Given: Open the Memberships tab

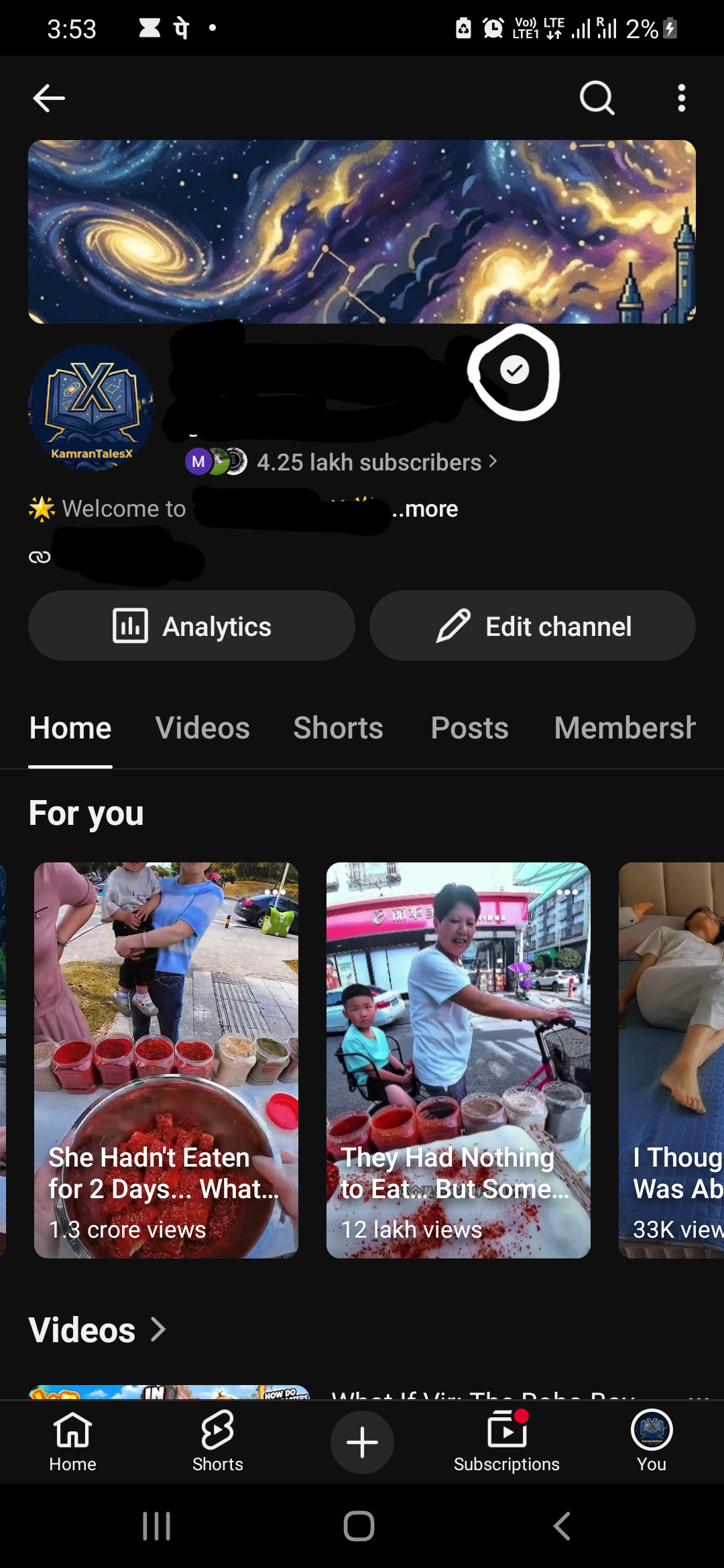Looking at the screenshot, I should pos(625,728).
